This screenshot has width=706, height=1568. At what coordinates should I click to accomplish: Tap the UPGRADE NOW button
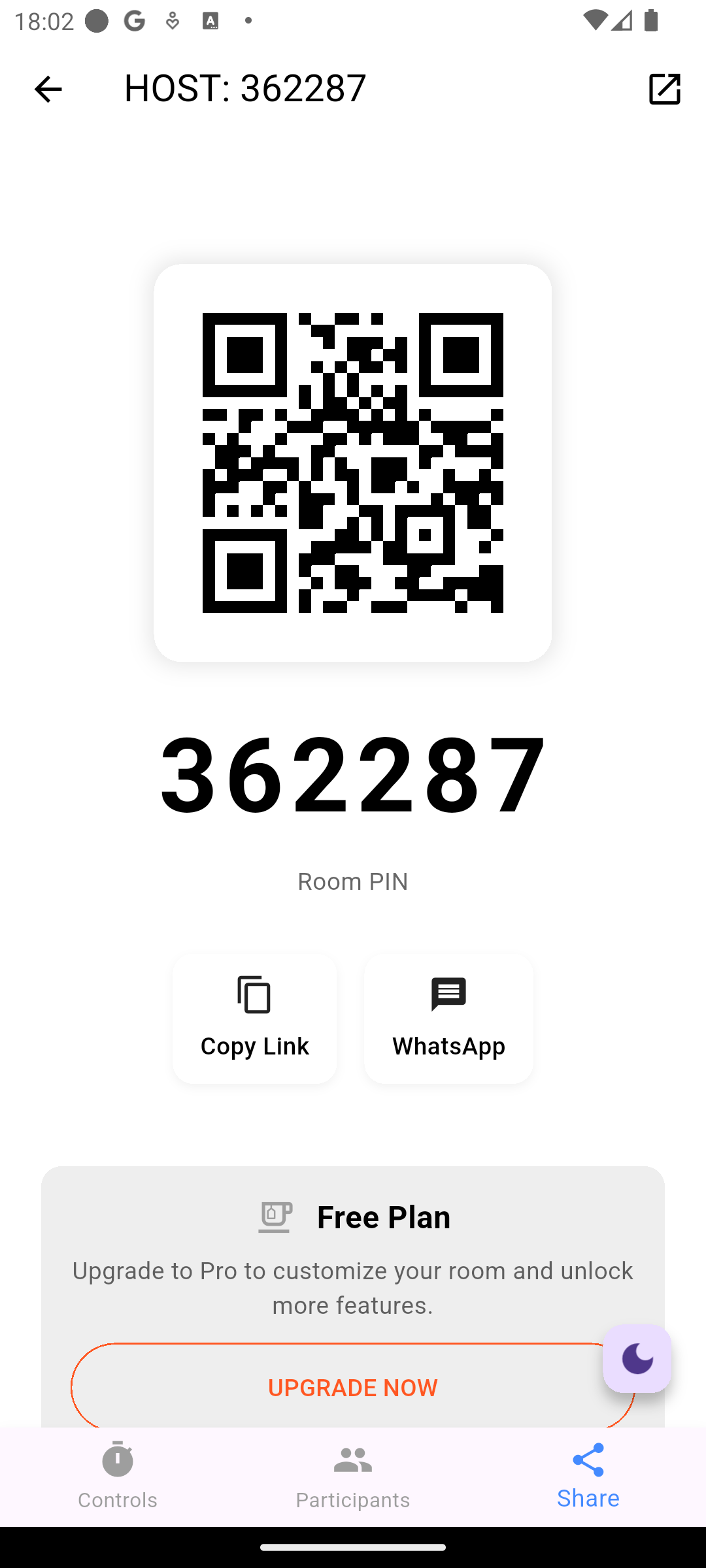(x=352, y=1388)
